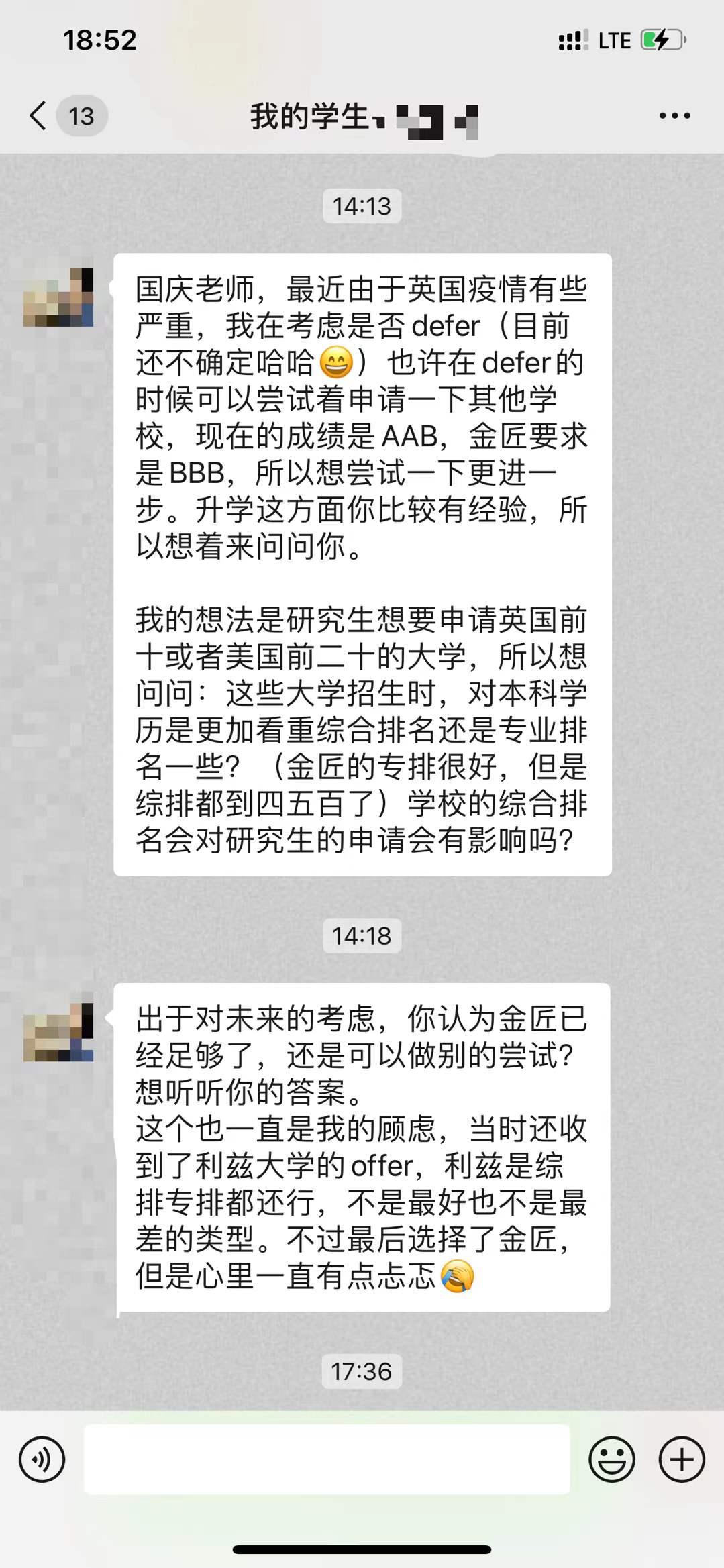Tap the message text input field
The width and height of the screenshot is (724, 1568).
click(327, 1459)
